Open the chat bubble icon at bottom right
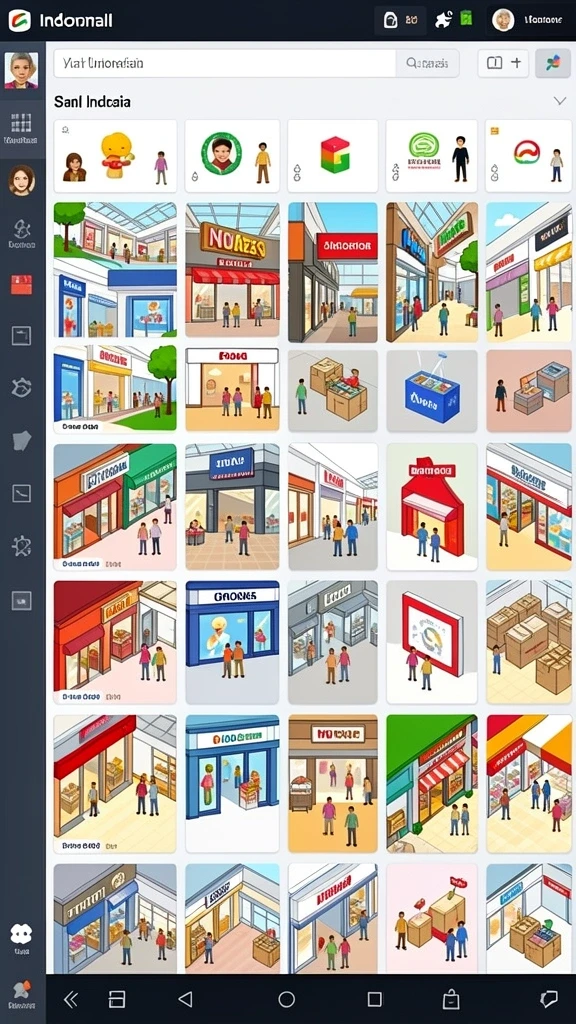The image size is (576, 1024). pos(549,999)
